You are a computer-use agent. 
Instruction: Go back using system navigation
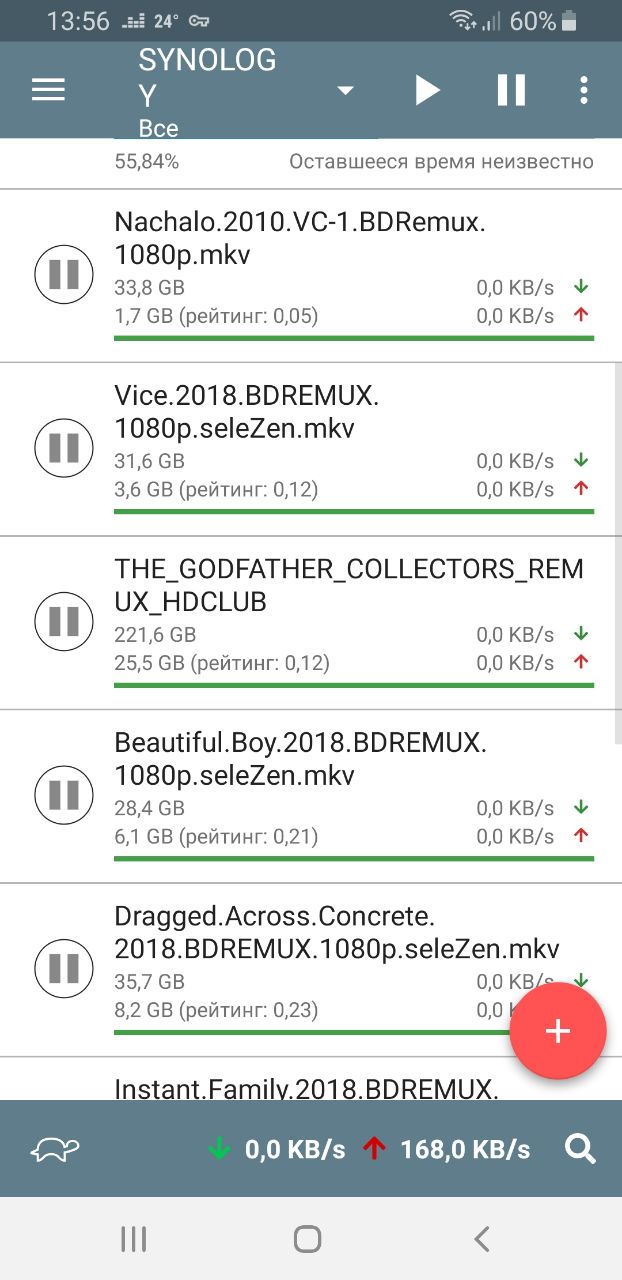click(482, 1240)
